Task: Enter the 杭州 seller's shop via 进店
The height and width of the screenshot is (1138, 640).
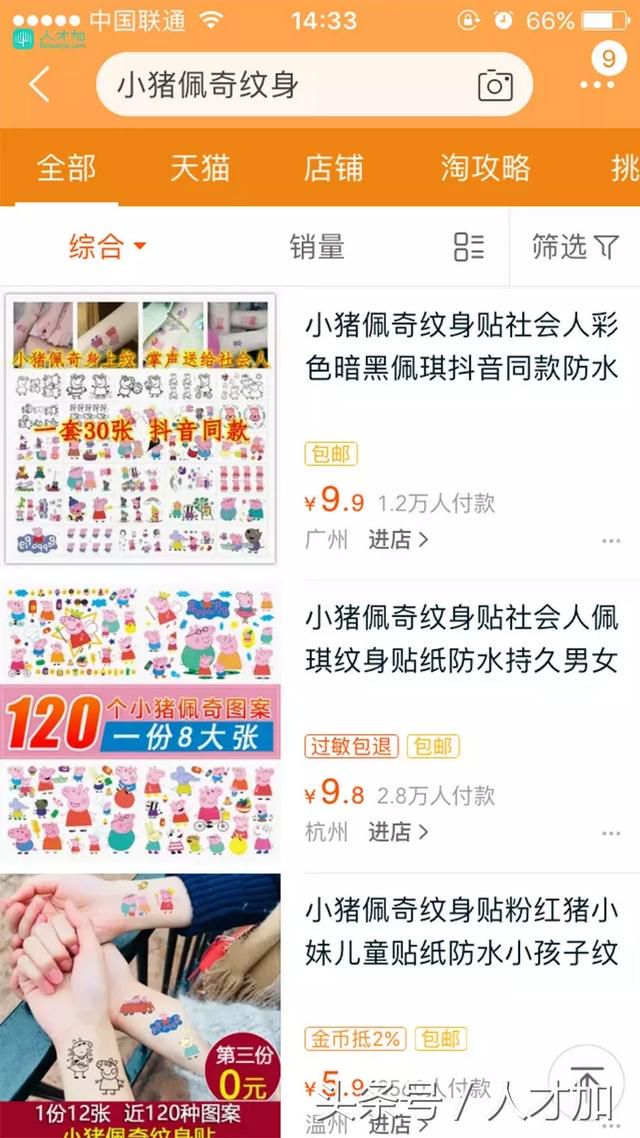Action: tap(398, 832)
